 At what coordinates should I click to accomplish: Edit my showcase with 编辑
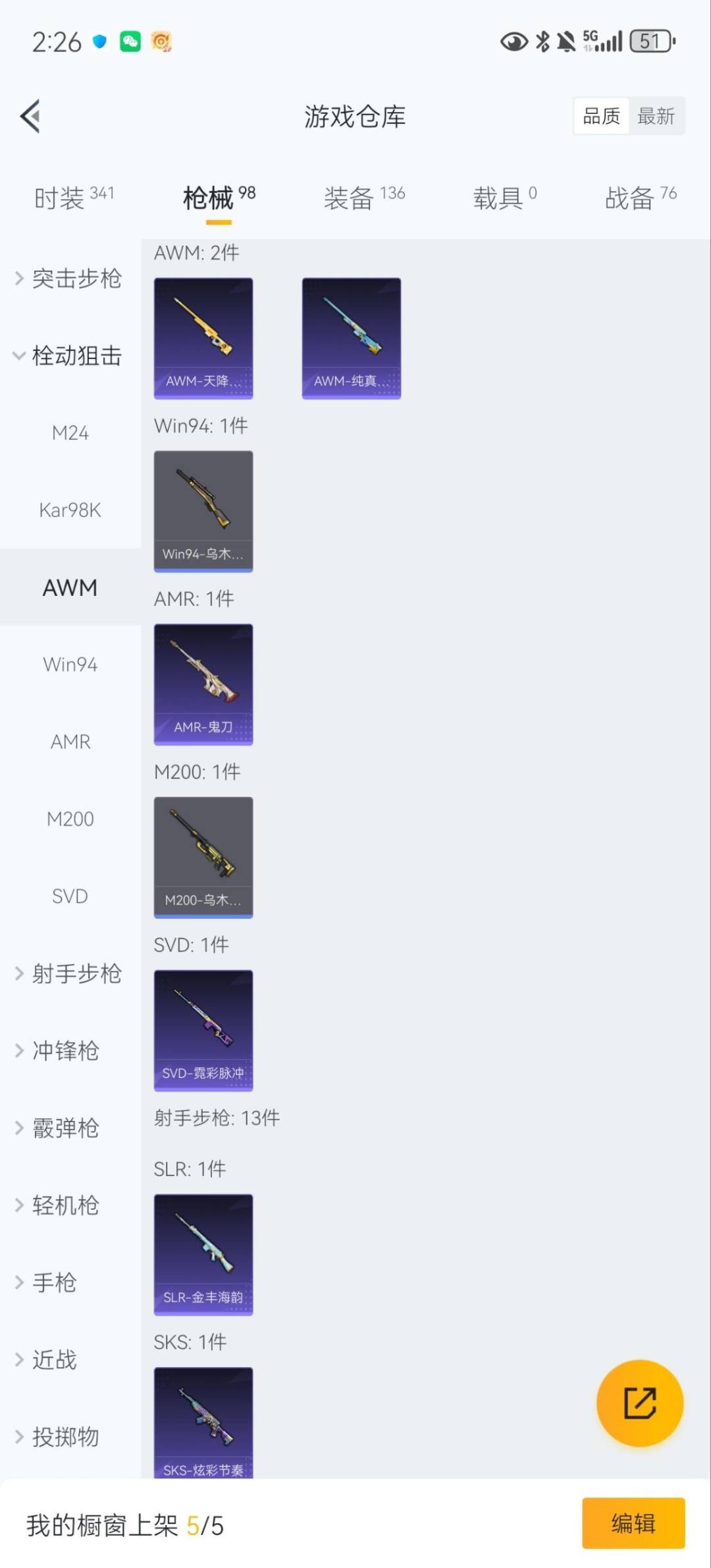pyautogui.click(x=633, y=1523)
